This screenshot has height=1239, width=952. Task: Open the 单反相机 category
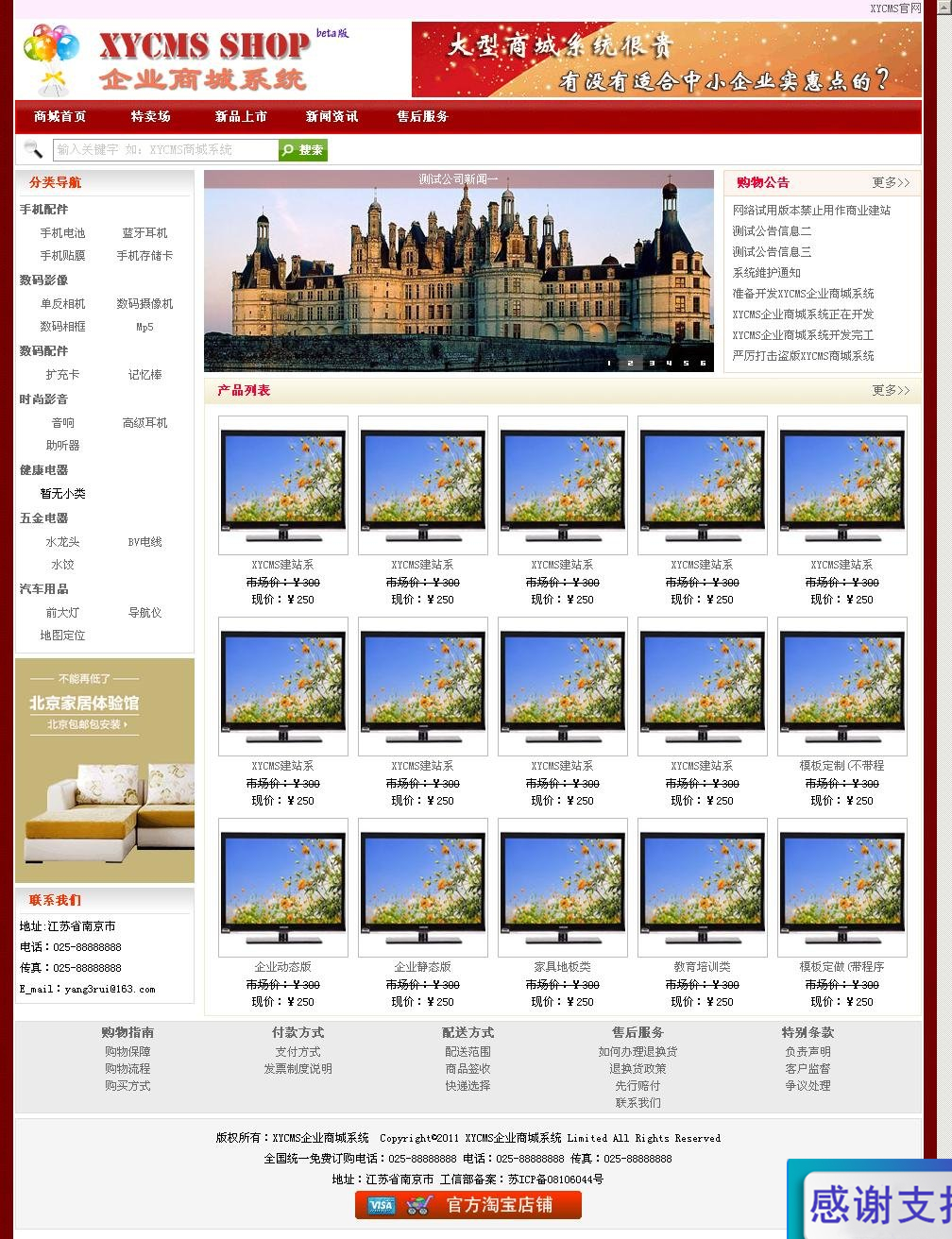pos(62,304)
